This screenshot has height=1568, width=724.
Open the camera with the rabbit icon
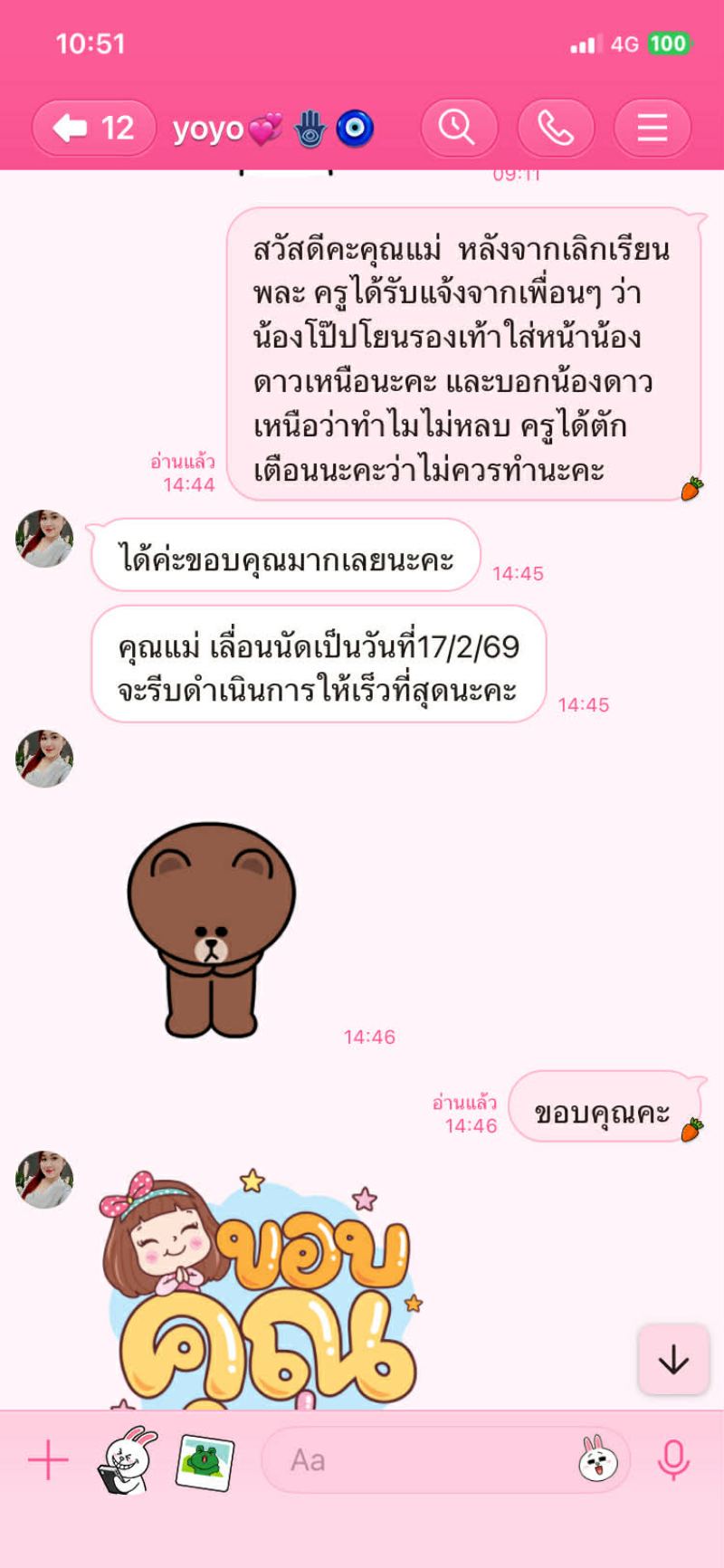point(127,1460)
